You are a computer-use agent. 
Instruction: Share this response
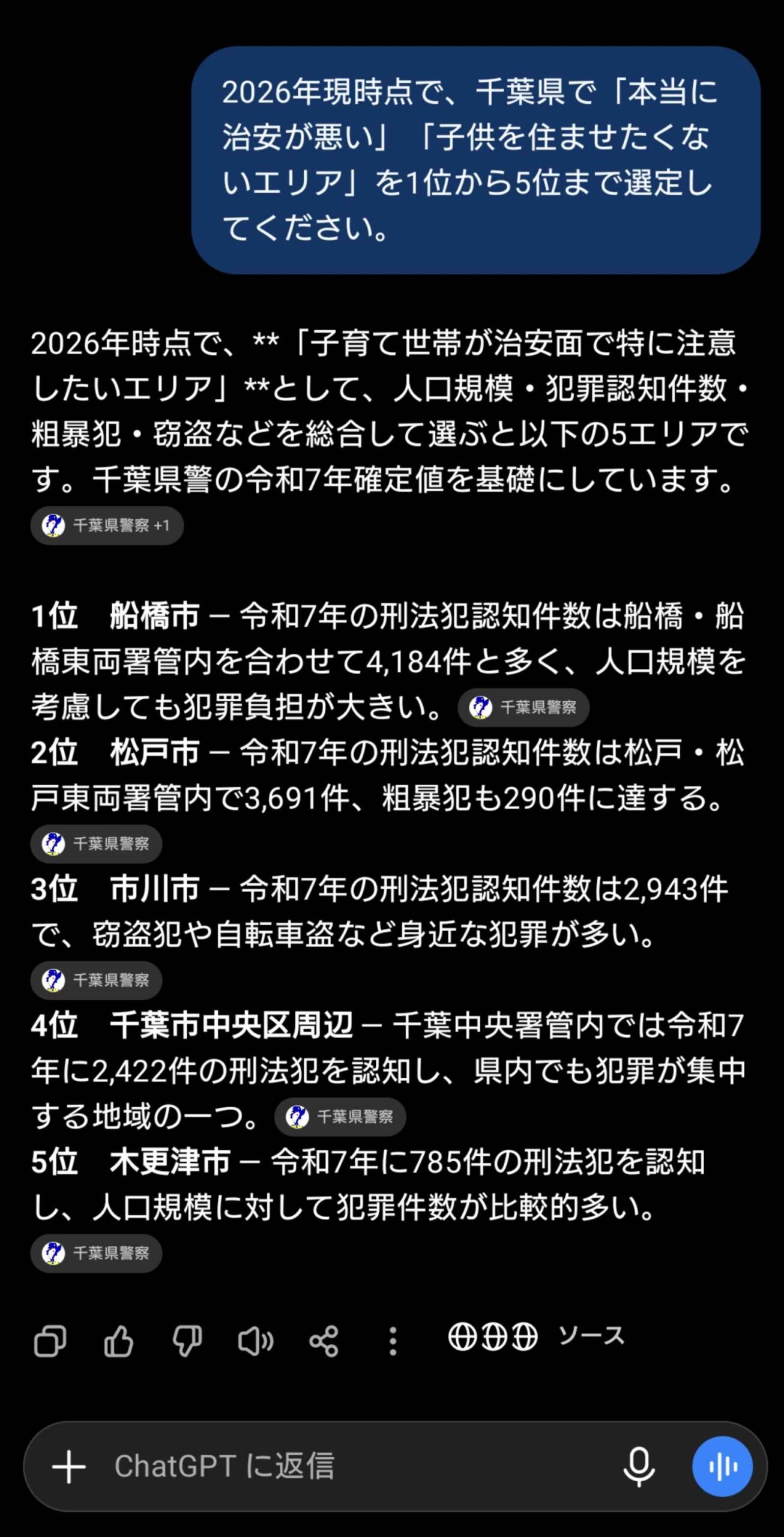click(324, 1341)
